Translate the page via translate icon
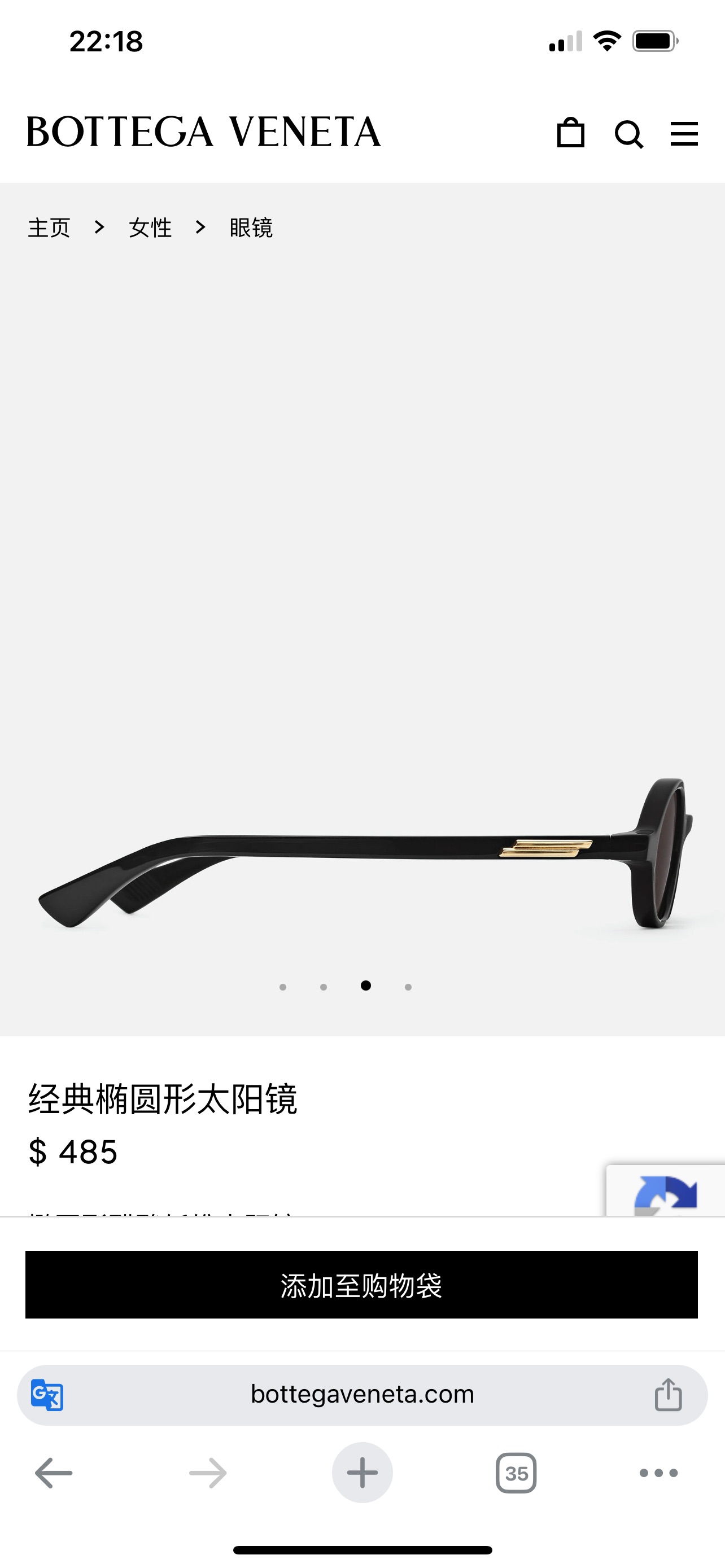Viewport: 725px width, 1568px height. coord(47,1394)
